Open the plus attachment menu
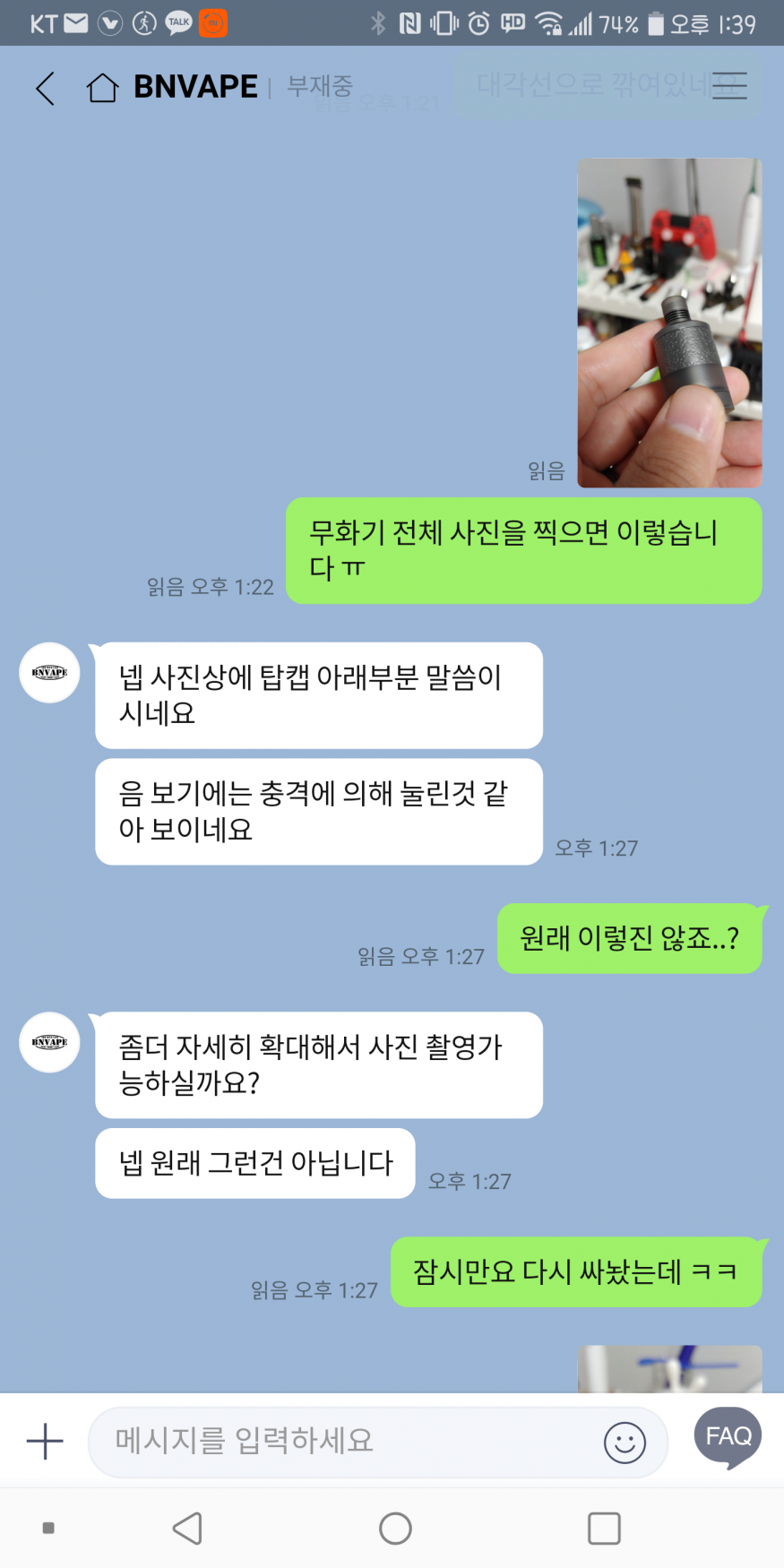 pos(45,1442)
